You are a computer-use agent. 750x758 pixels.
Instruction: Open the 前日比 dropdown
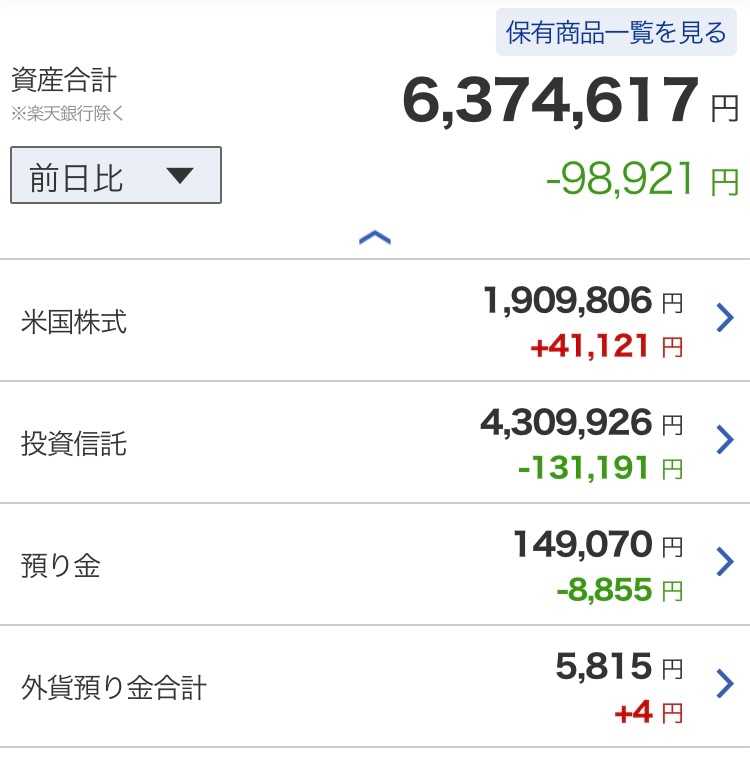[116, 175]
